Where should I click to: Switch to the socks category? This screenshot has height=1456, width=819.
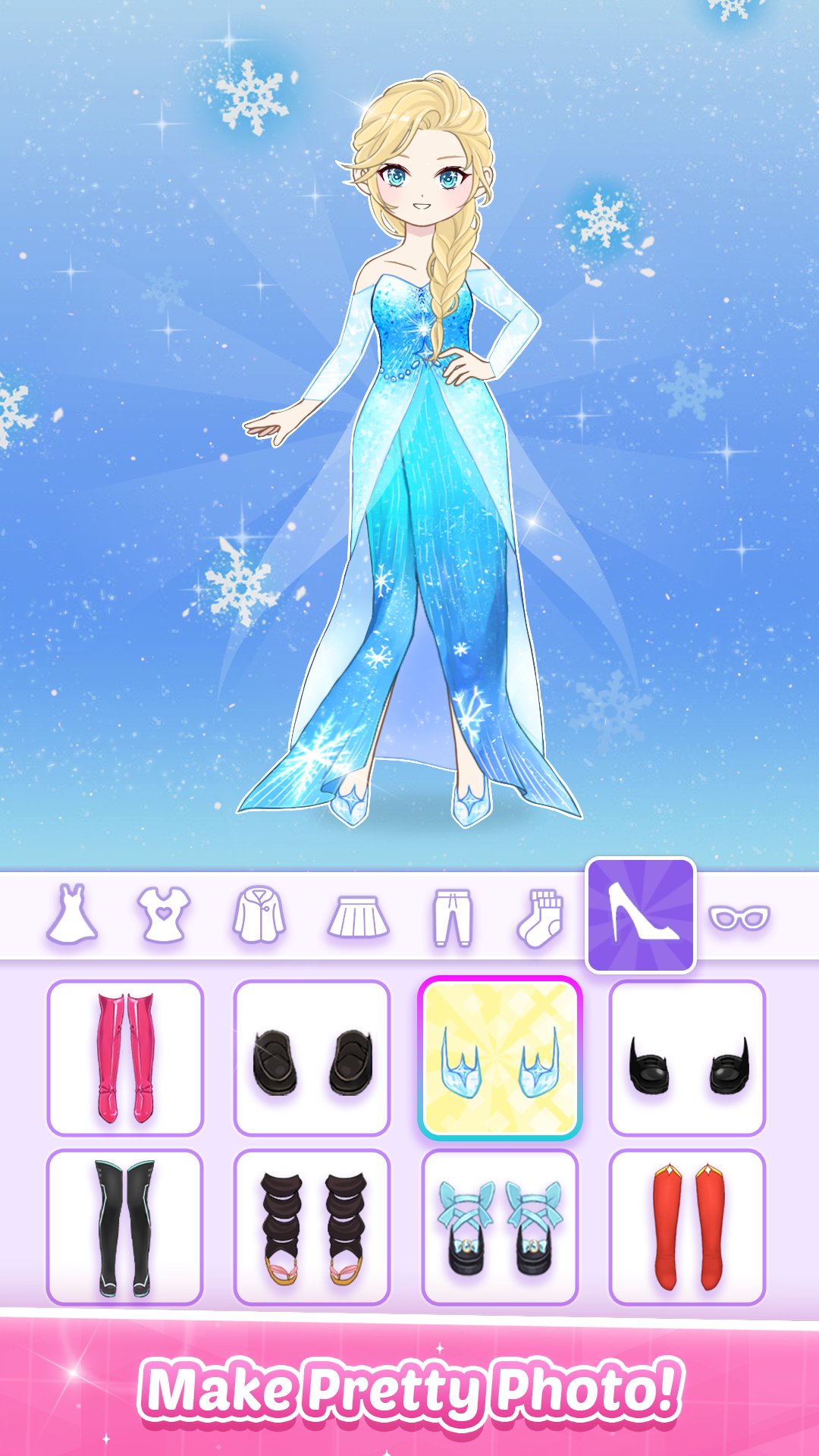pyautogui.click(x=541, y=918)
